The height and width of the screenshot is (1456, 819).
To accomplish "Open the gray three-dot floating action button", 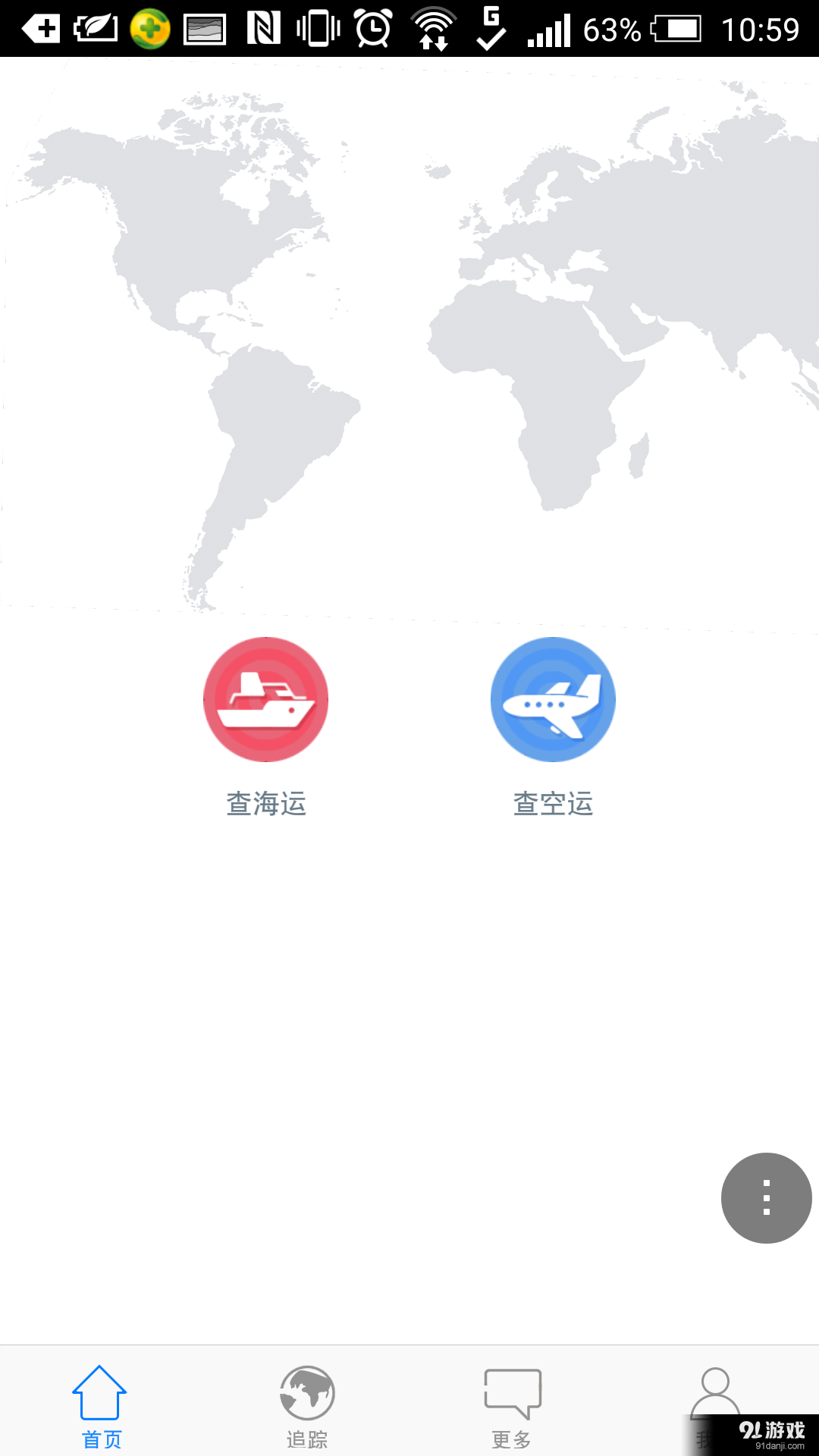I will pyautogui.click(x=766, y=1198).
